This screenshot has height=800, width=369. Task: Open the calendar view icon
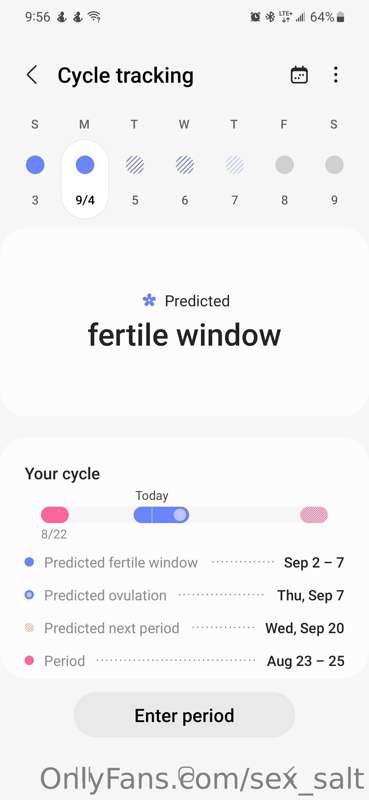tap(299, 76)
